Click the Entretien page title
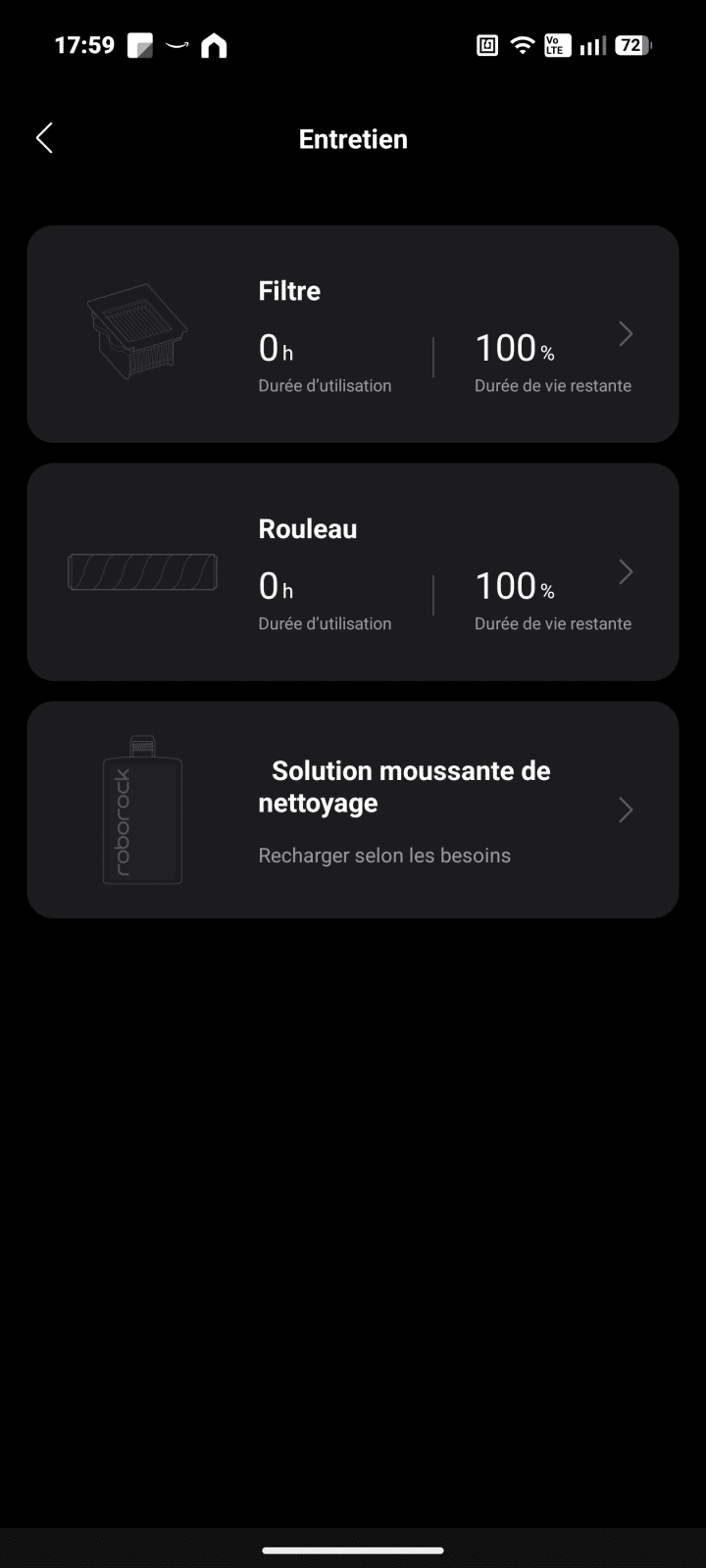 point(352,138)
